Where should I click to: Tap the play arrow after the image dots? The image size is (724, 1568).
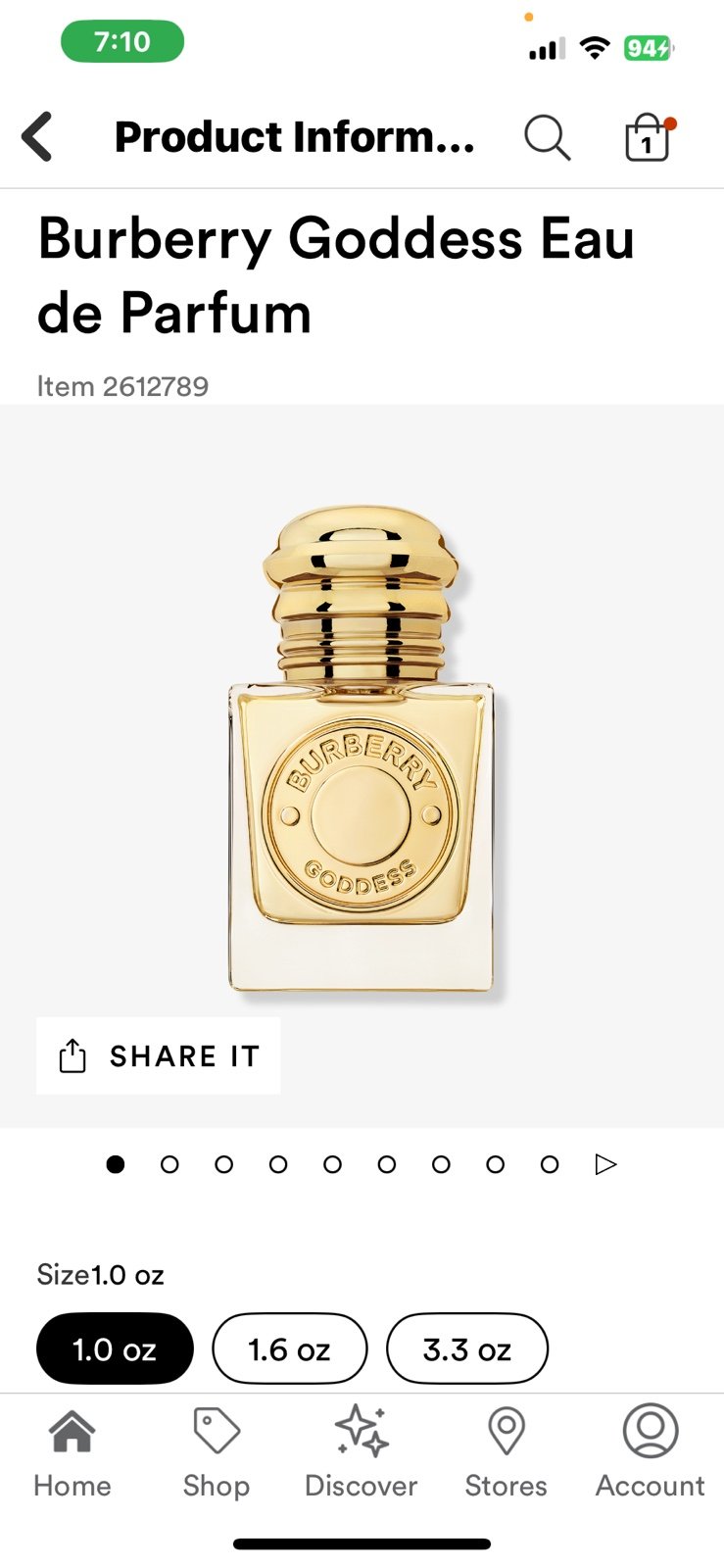click(605, 1164)
